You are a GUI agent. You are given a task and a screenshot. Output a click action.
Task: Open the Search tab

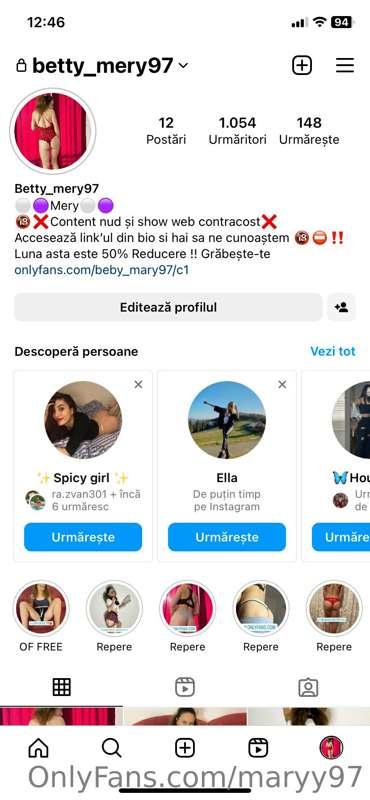coord(111,748)
